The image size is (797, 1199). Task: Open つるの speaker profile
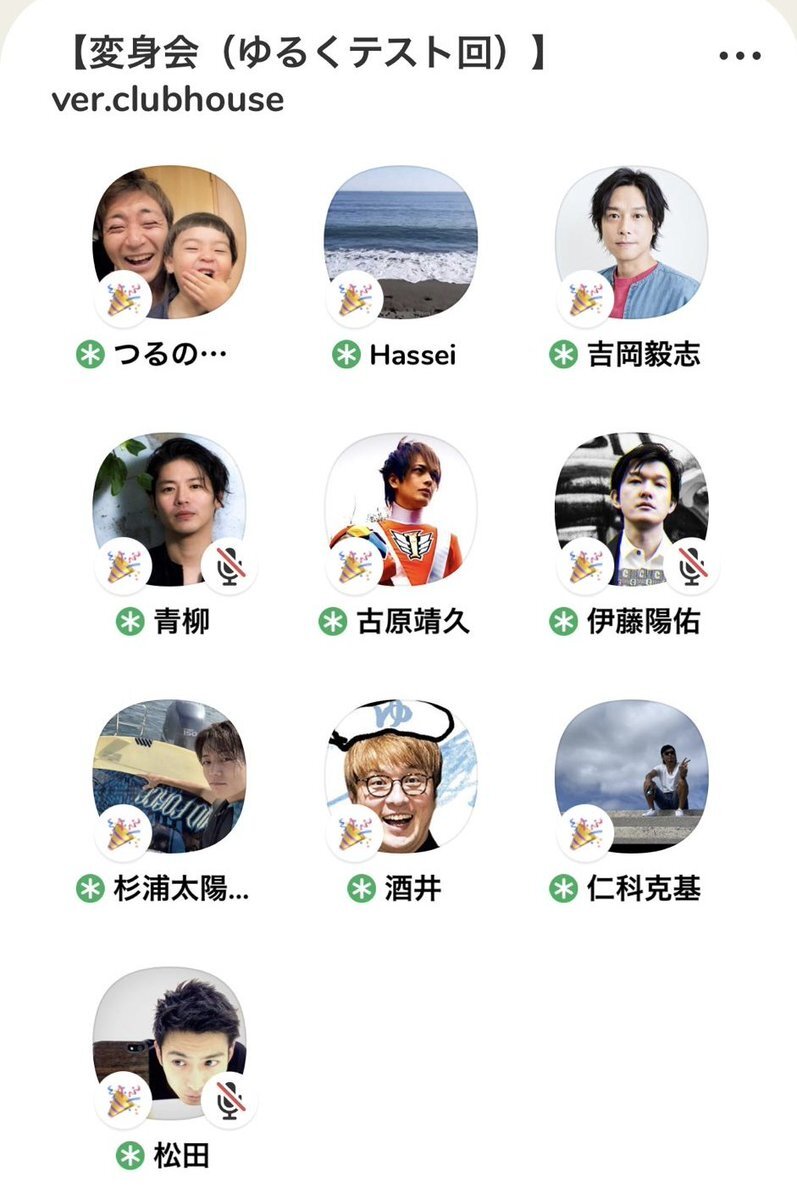click(x=169, y=242)
